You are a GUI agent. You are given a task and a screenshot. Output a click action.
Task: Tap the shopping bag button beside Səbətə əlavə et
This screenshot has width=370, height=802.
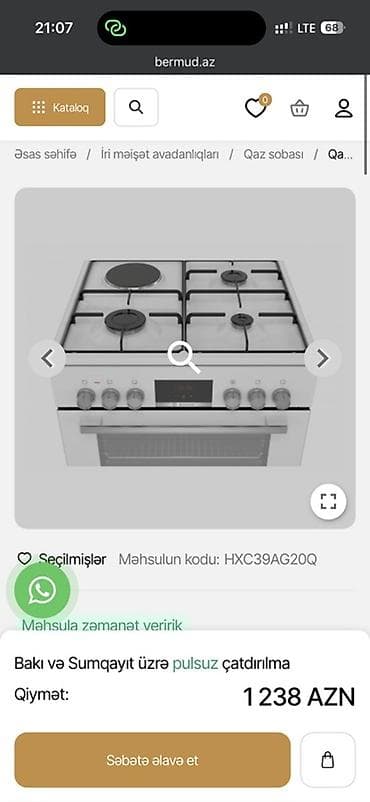(x=328, y=760)
